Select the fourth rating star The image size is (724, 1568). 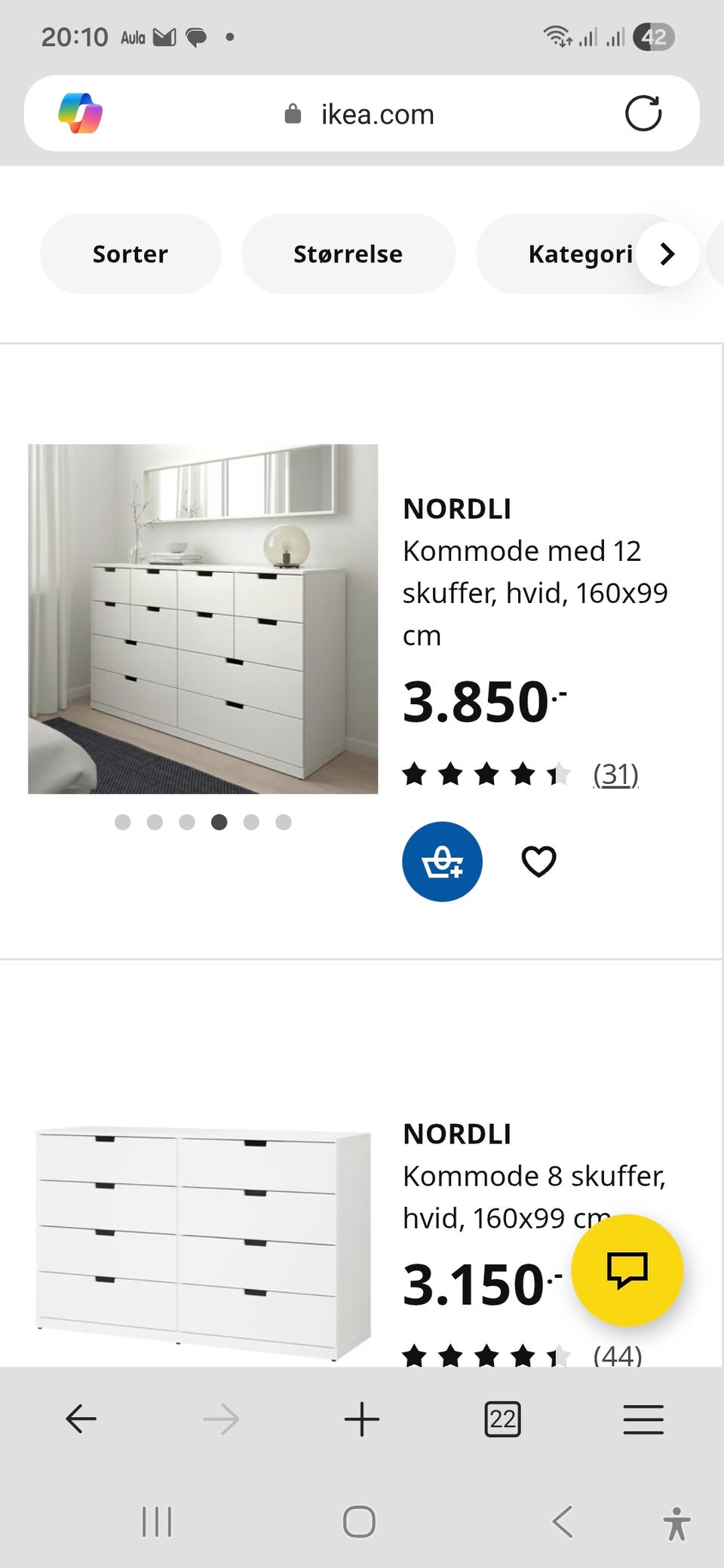coord(522,773)
